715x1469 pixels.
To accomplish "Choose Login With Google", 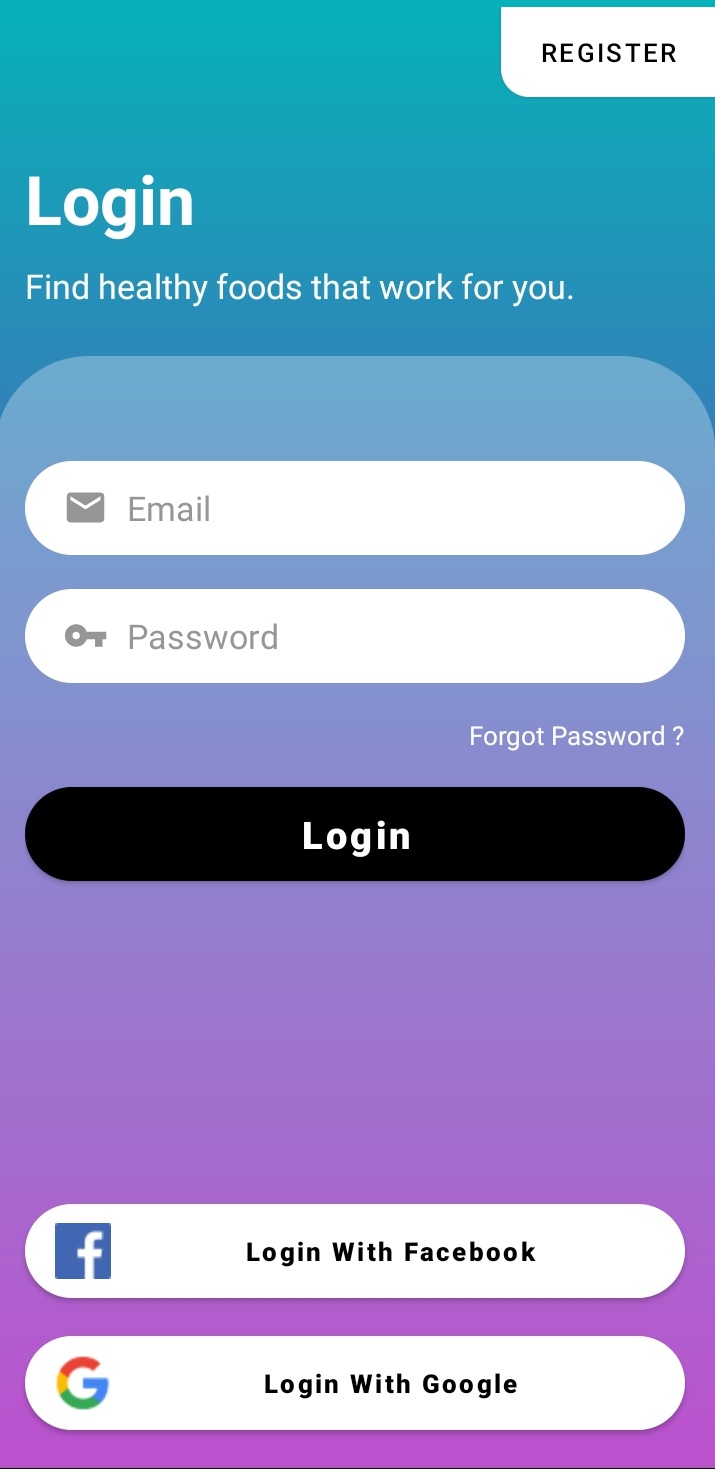I will point(355,1383).
